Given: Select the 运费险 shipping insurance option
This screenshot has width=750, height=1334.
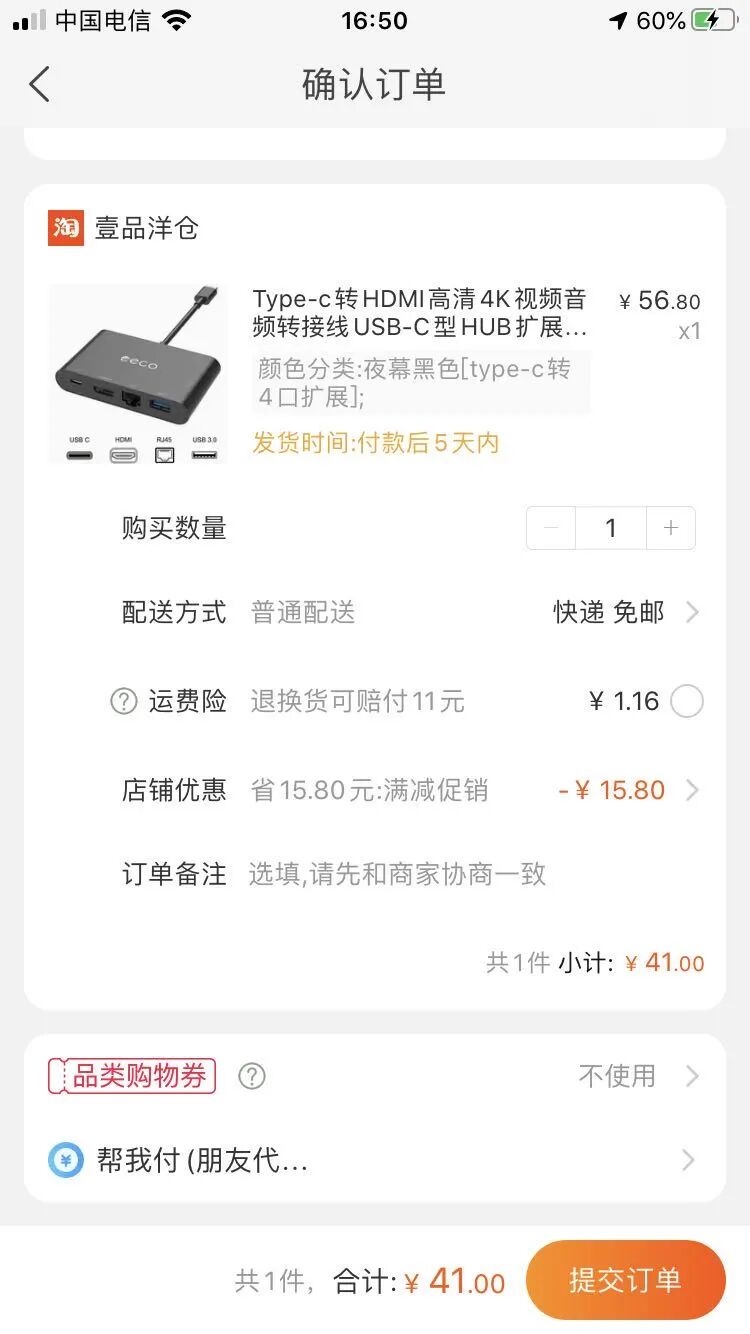Looking at the screenshot, I should click(x=686, y=701).
